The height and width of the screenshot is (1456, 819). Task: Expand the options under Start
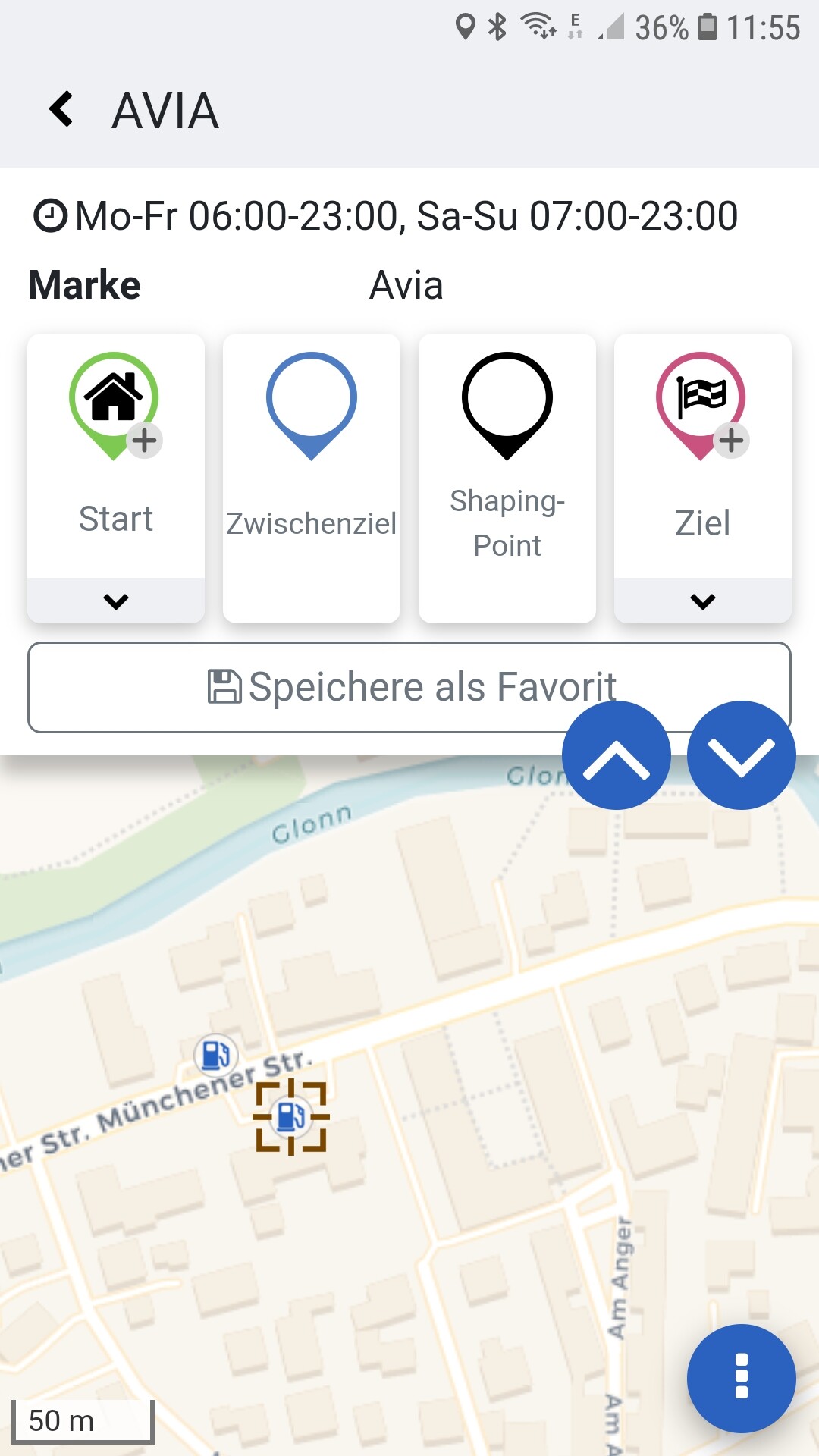pyautogui.click(x=116, y=601)
